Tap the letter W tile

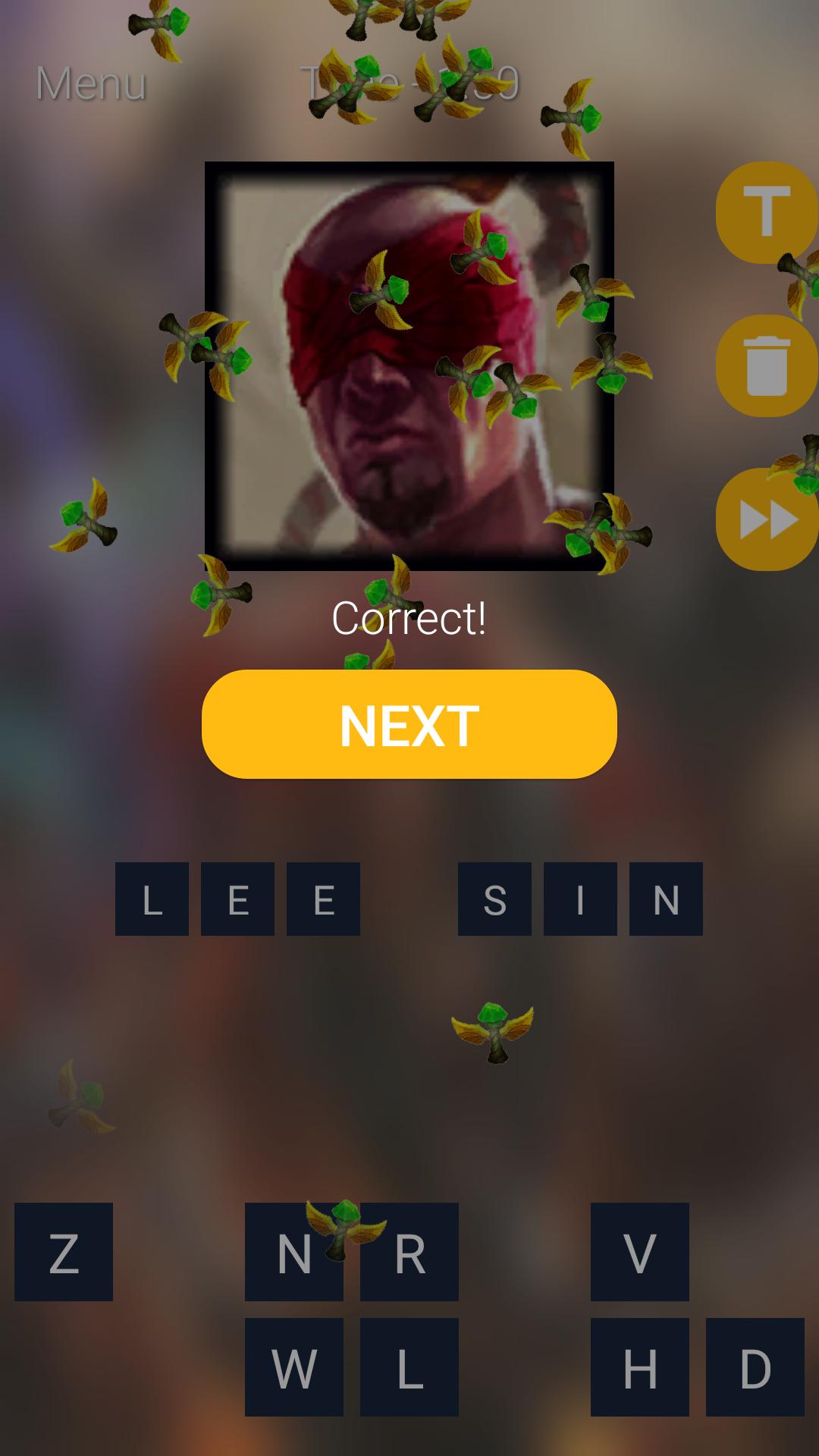[294, 1367]
